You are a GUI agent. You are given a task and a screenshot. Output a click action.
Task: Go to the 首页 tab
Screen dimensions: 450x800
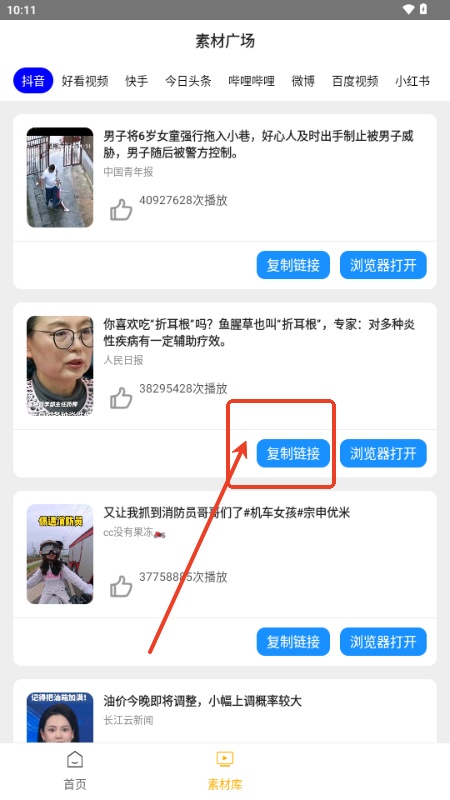(x=75, y=771)
